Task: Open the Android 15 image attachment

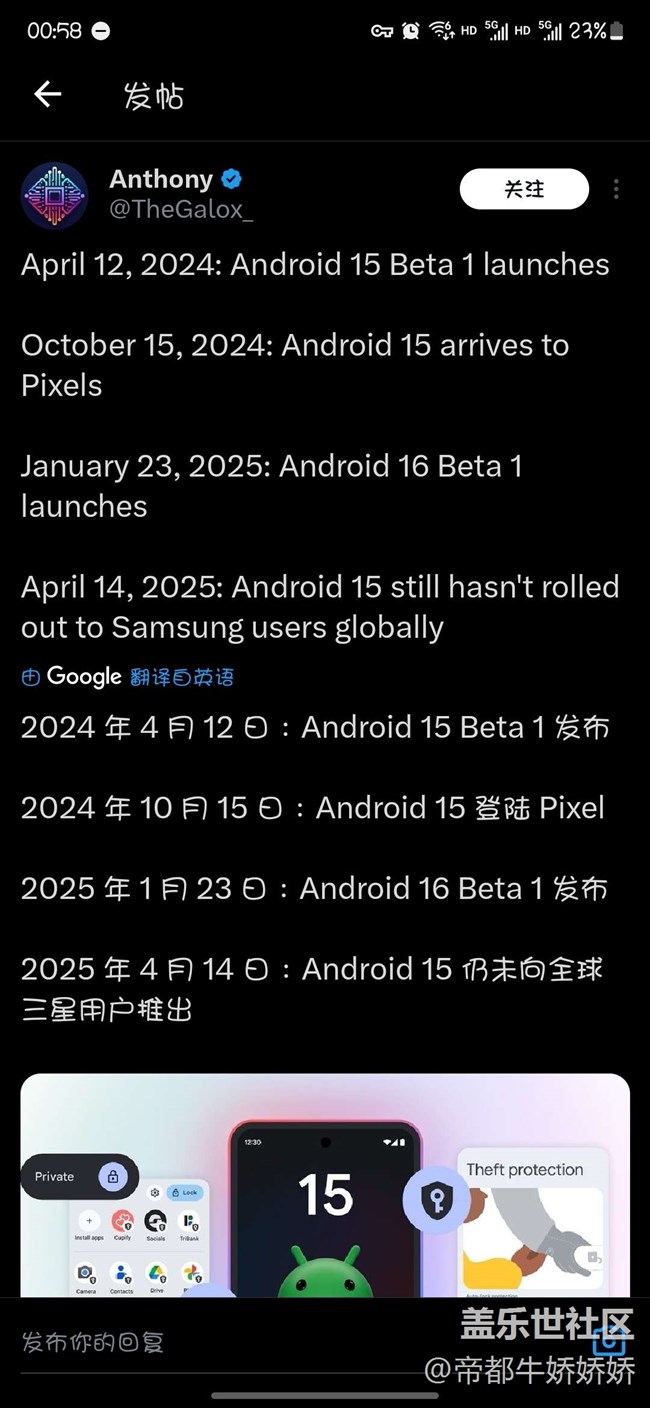Action: click(x=325, y=1185)
